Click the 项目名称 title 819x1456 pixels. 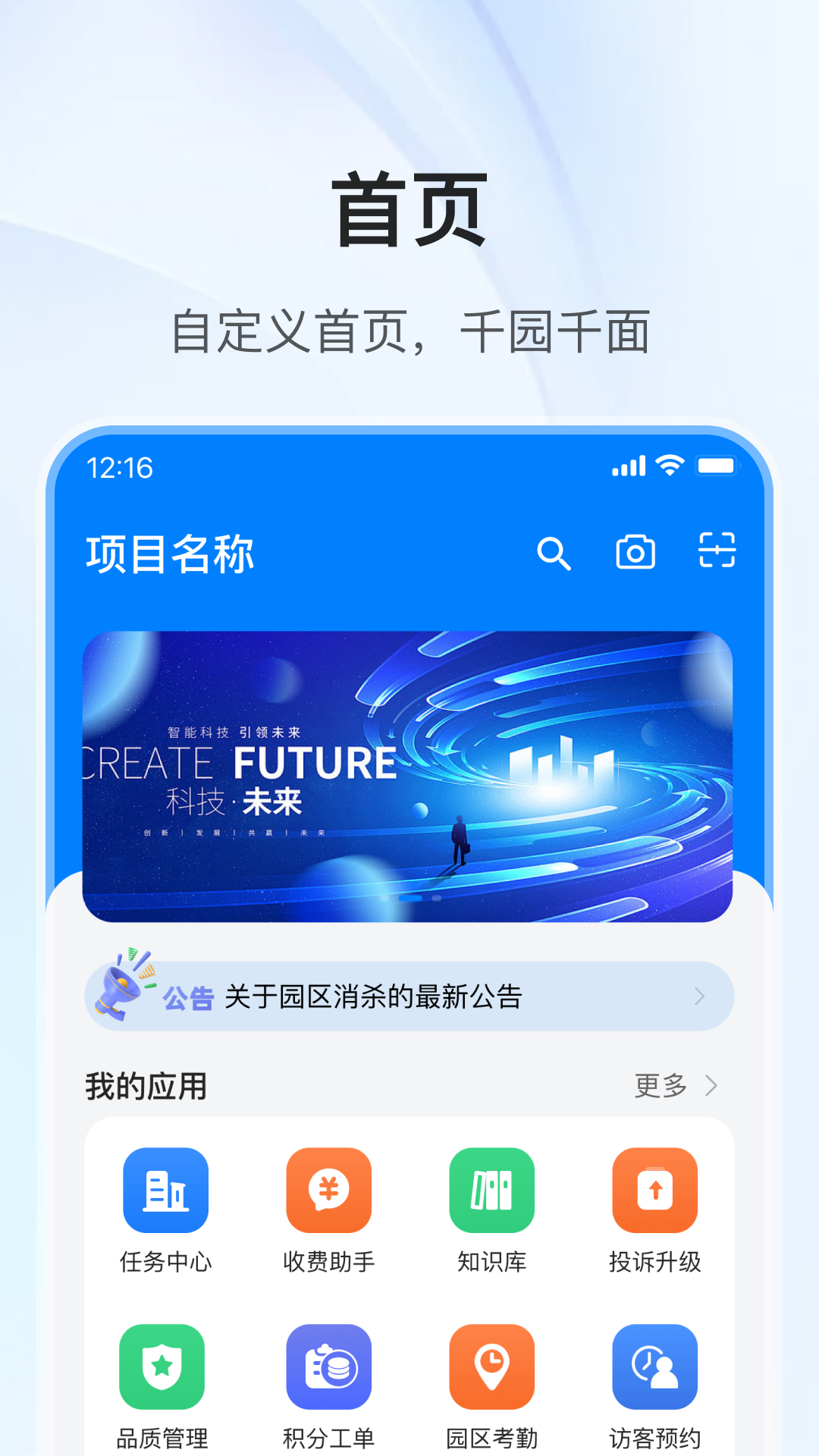170,554
